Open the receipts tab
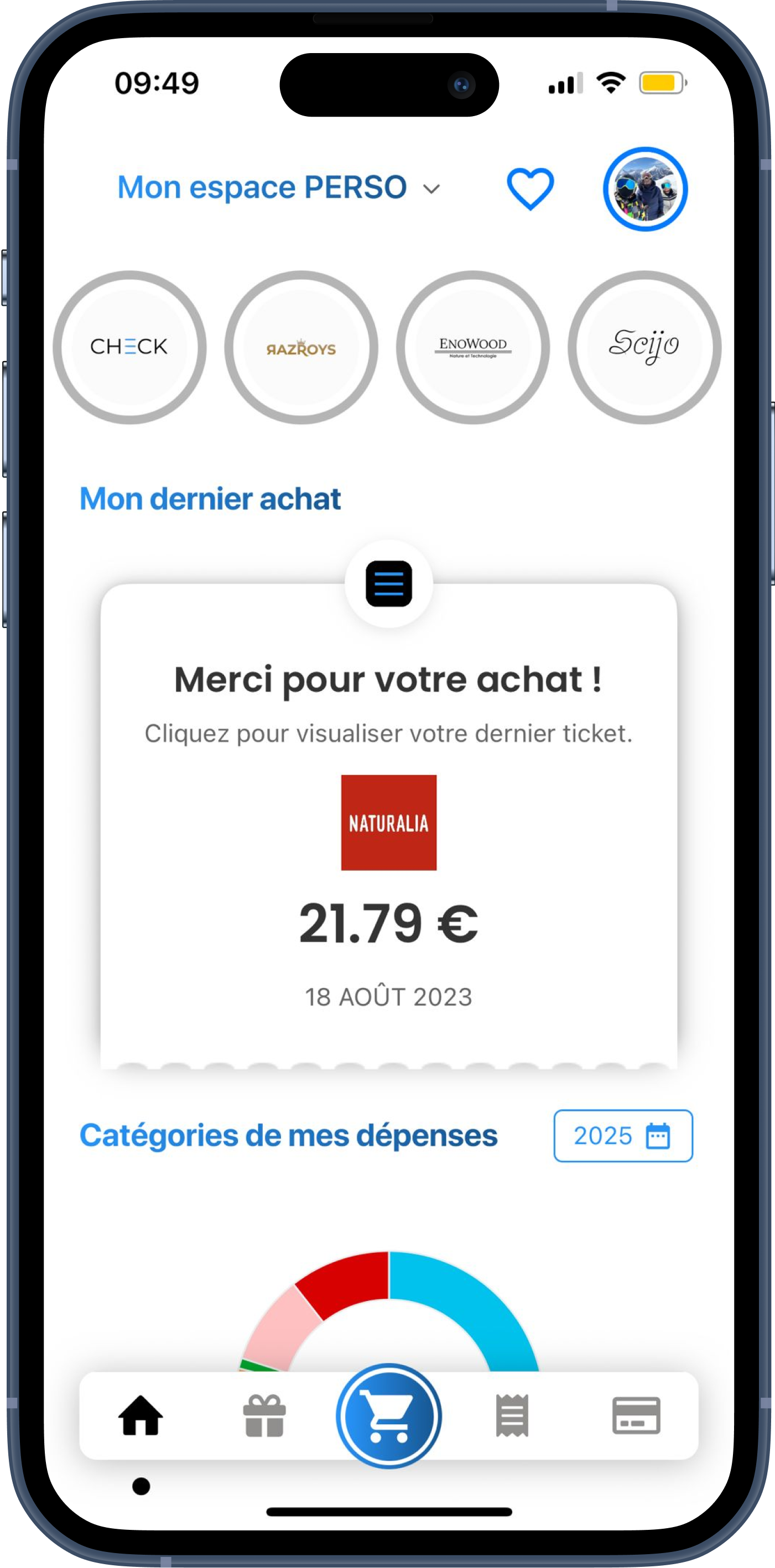The image size is (775, 1568). pos(512,1416)
